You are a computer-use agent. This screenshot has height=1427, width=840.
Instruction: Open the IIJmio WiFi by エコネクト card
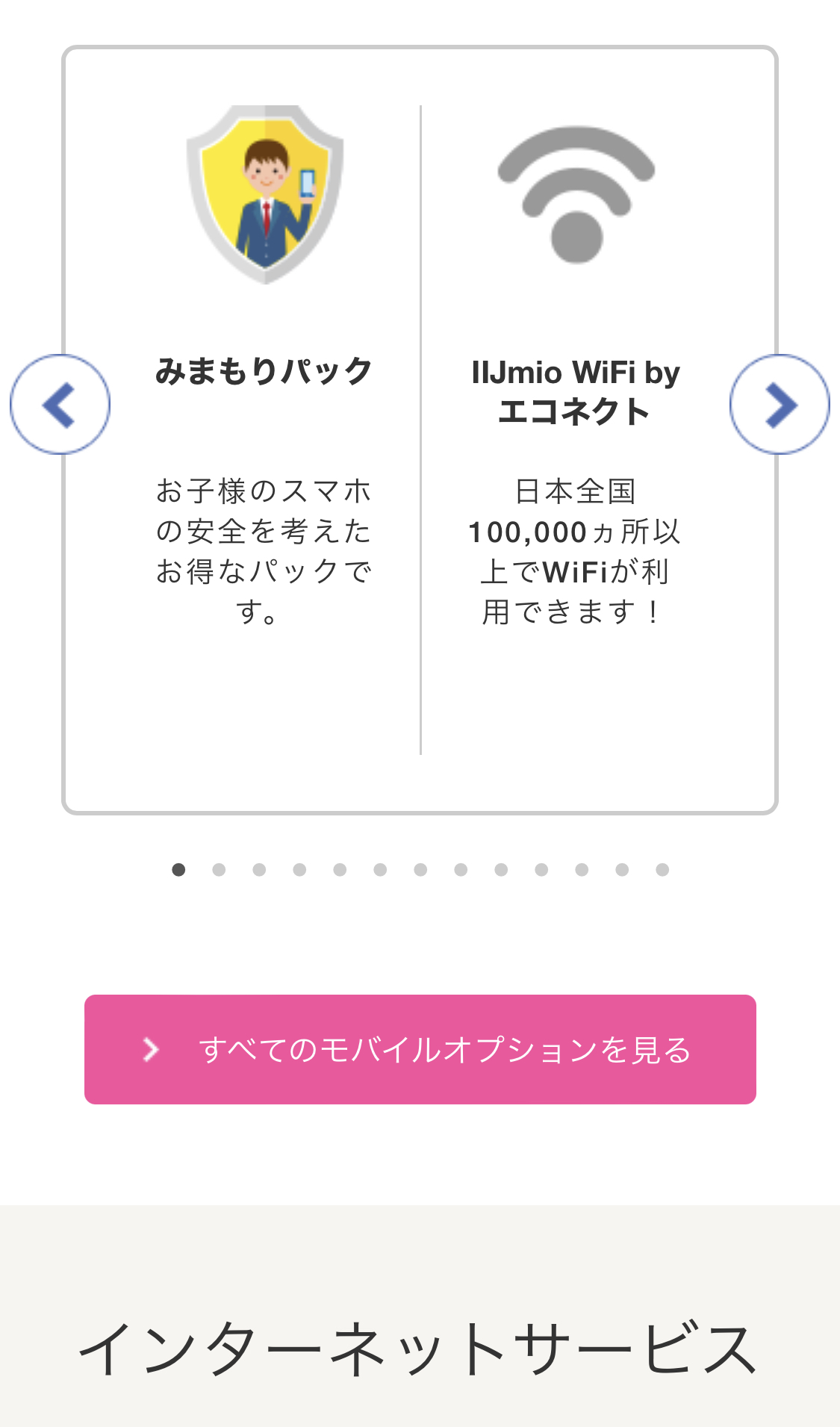pyautogui.click(x=575, y=391)
